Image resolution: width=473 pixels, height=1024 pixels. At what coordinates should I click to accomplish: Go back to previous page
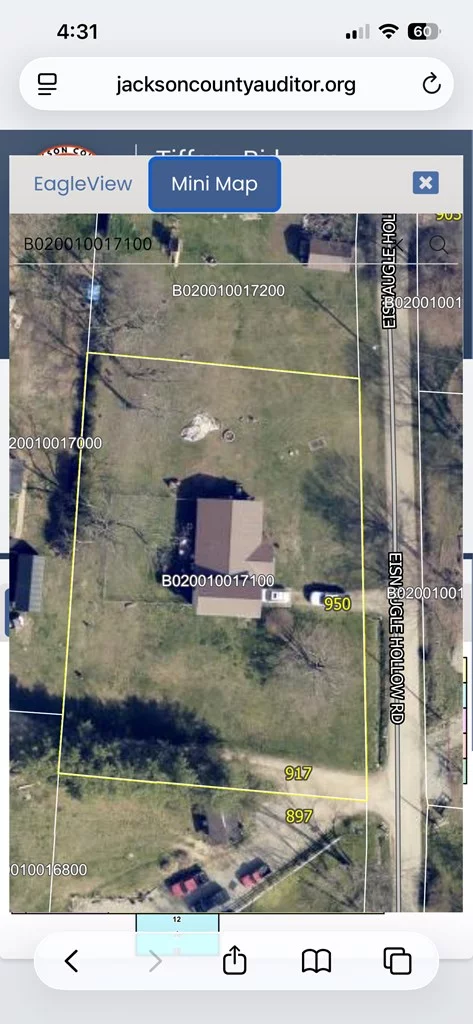(x=71, y=961)
